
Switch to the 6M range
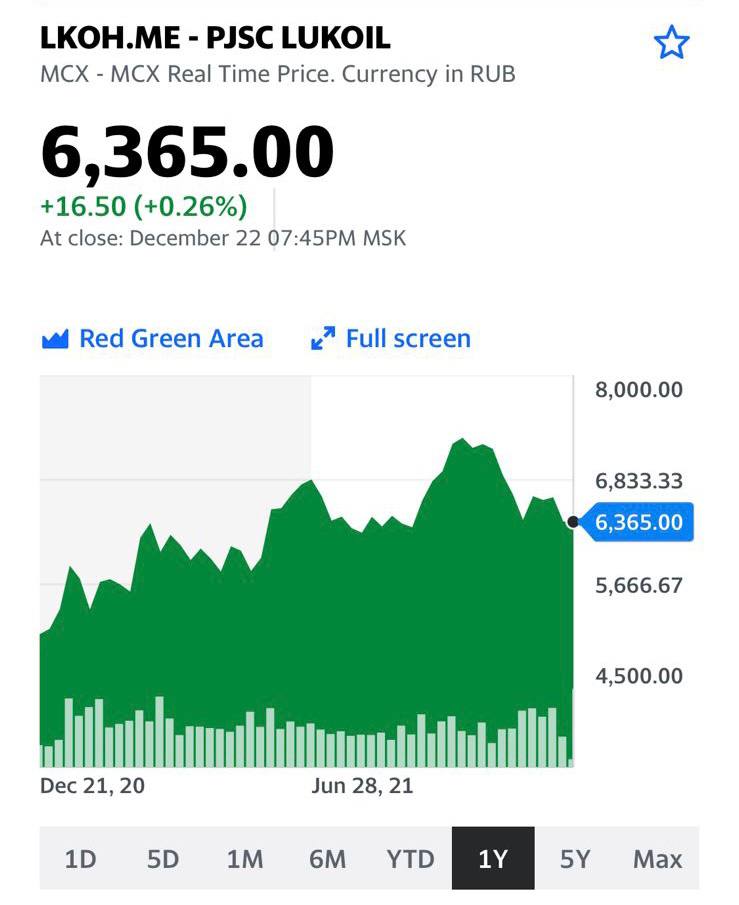tap(327, 859)
